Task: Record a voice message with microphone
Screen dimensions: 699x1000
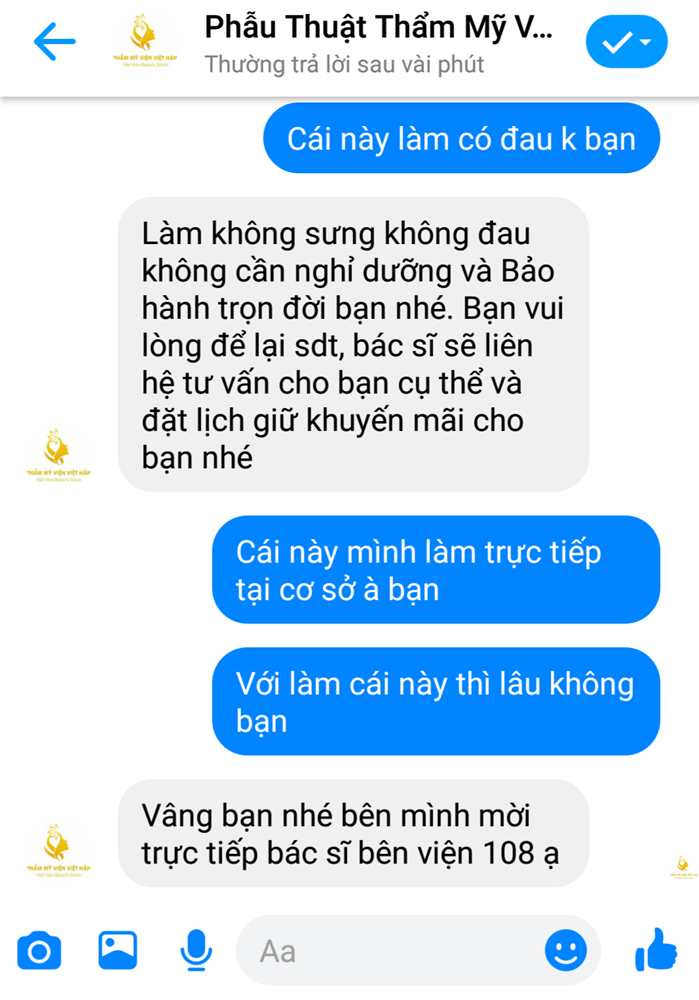Action: 195,950
